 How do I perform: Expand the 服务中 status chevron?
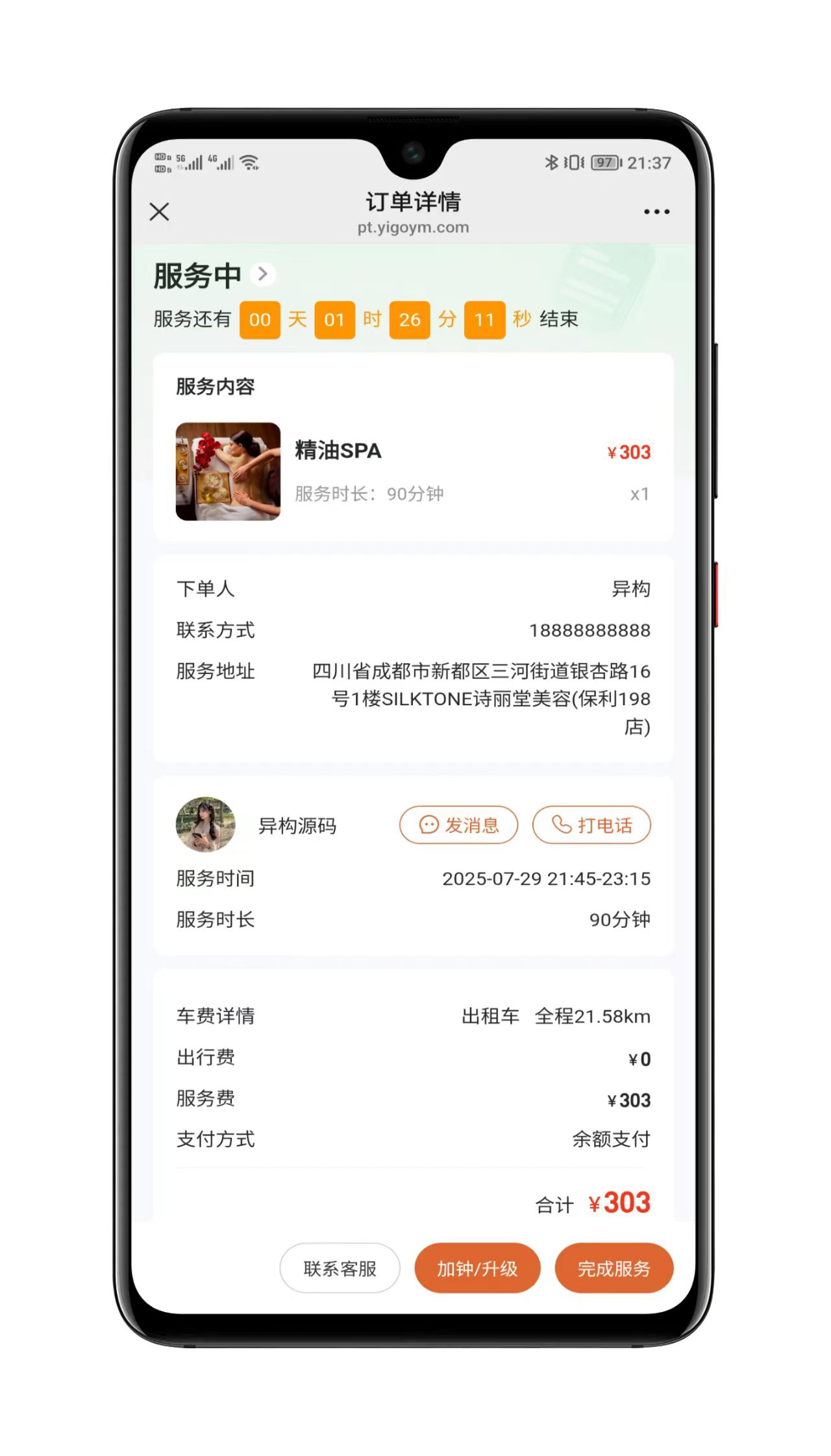[263, 274]
